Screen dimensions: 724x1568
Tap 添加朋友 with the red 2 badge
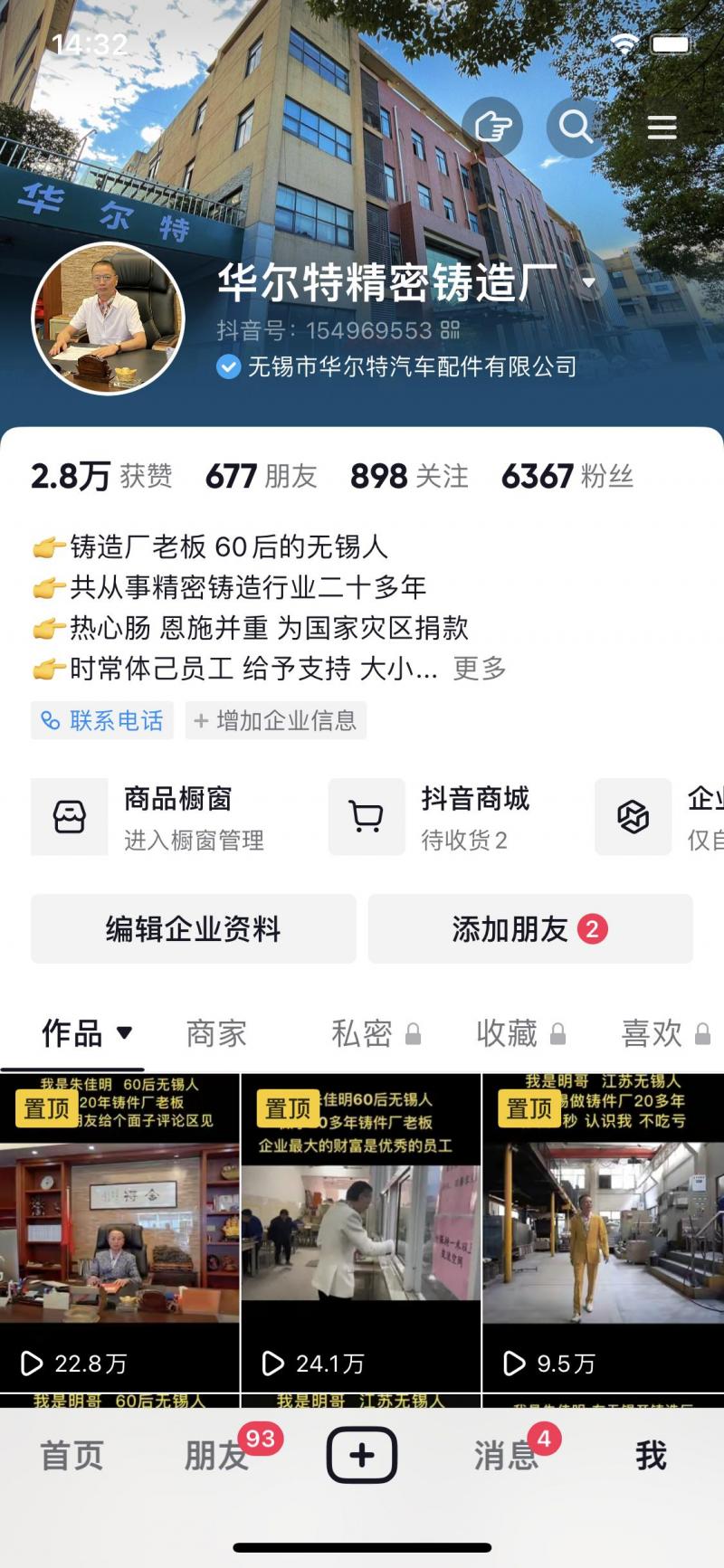click(x=529, y=928)
